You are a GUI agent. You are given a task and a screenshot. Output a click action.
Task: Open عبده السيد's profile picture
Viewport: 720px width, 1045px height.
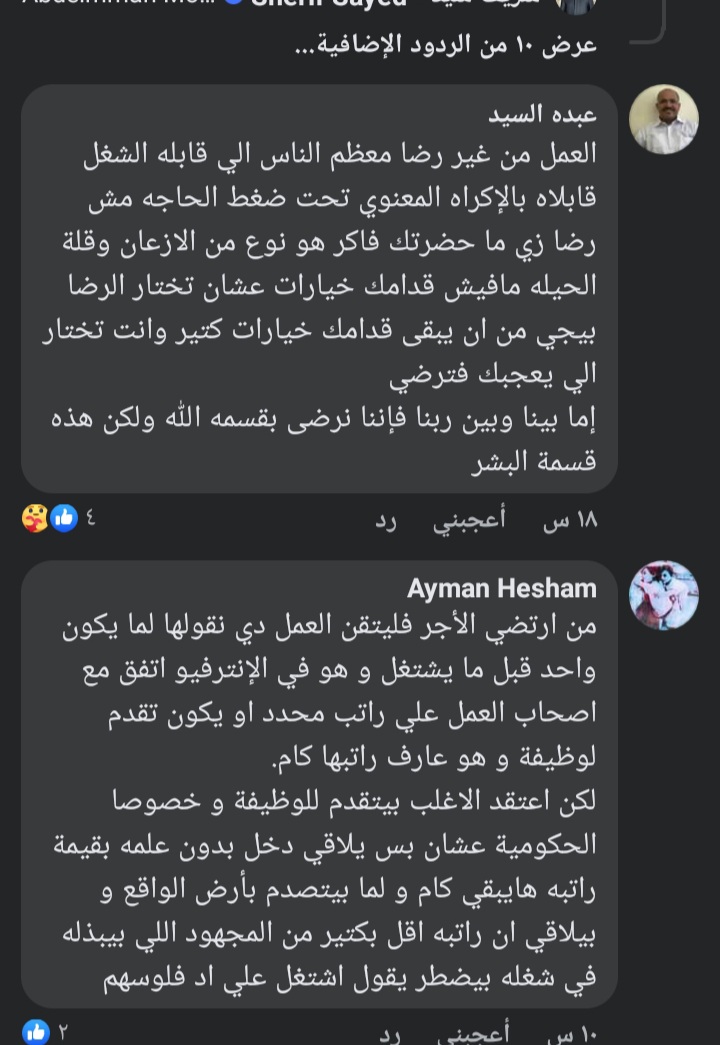(x=663, y=119)
